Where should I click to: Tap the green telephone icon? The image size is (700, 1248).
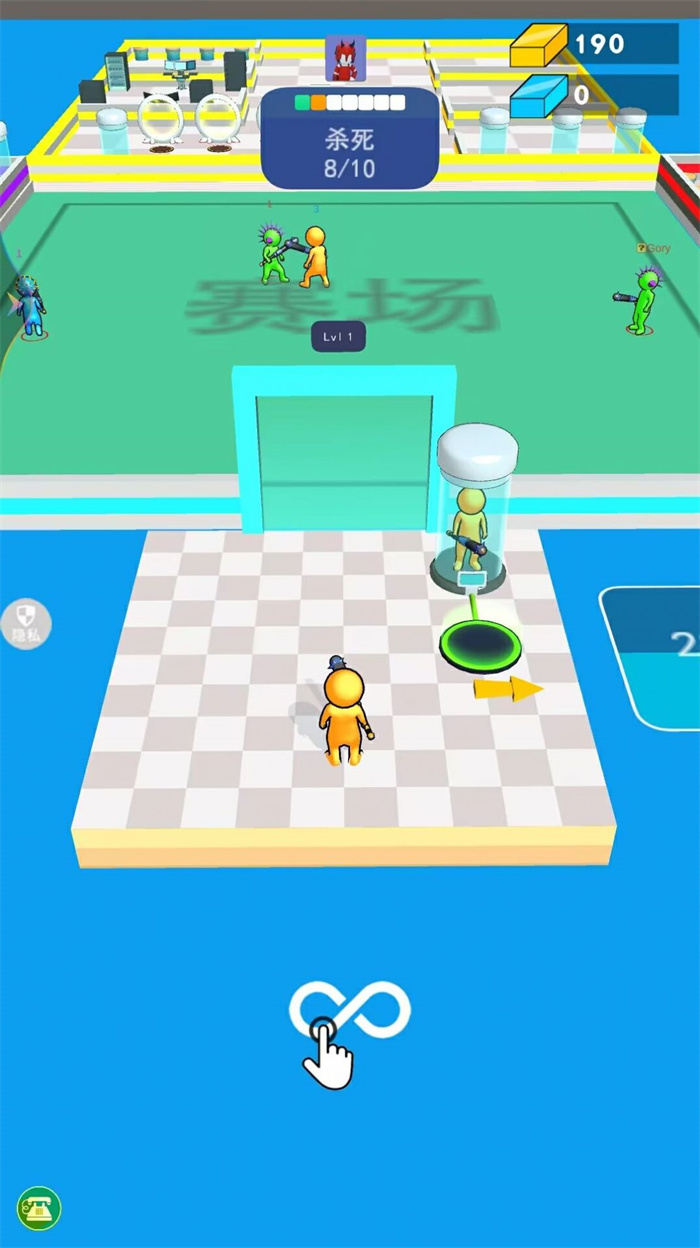pos(39,1208)
